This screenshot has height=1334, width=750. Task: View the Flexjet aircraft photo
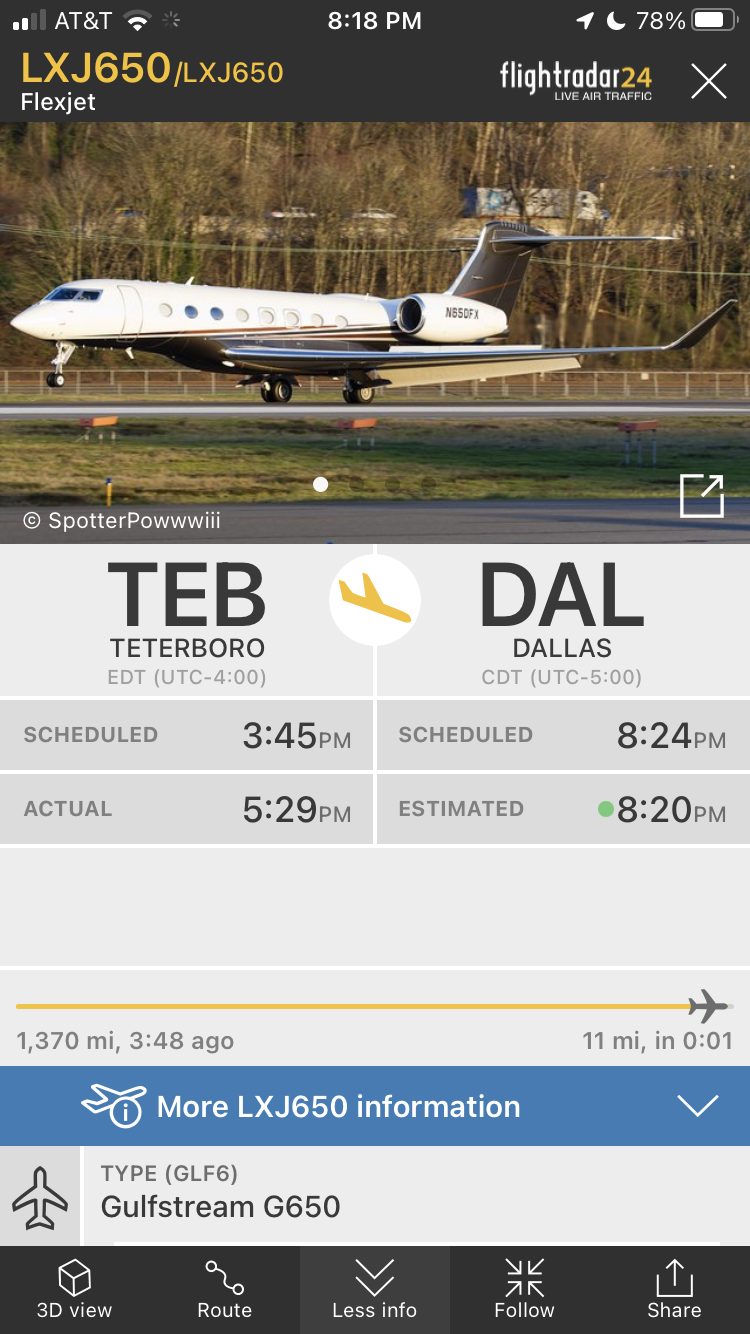pos(375,320)
